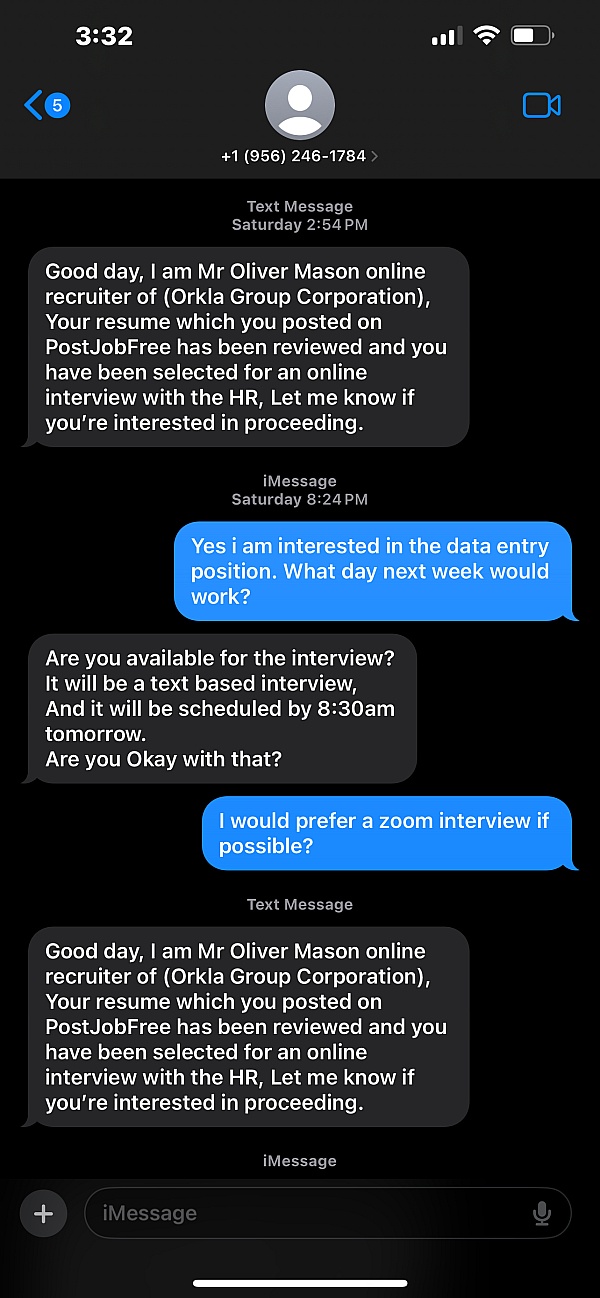Image resolution: width=600 pixels, height=1298 pixels.
Task: Open the plus attachments menu
Action: [43, 1213]
